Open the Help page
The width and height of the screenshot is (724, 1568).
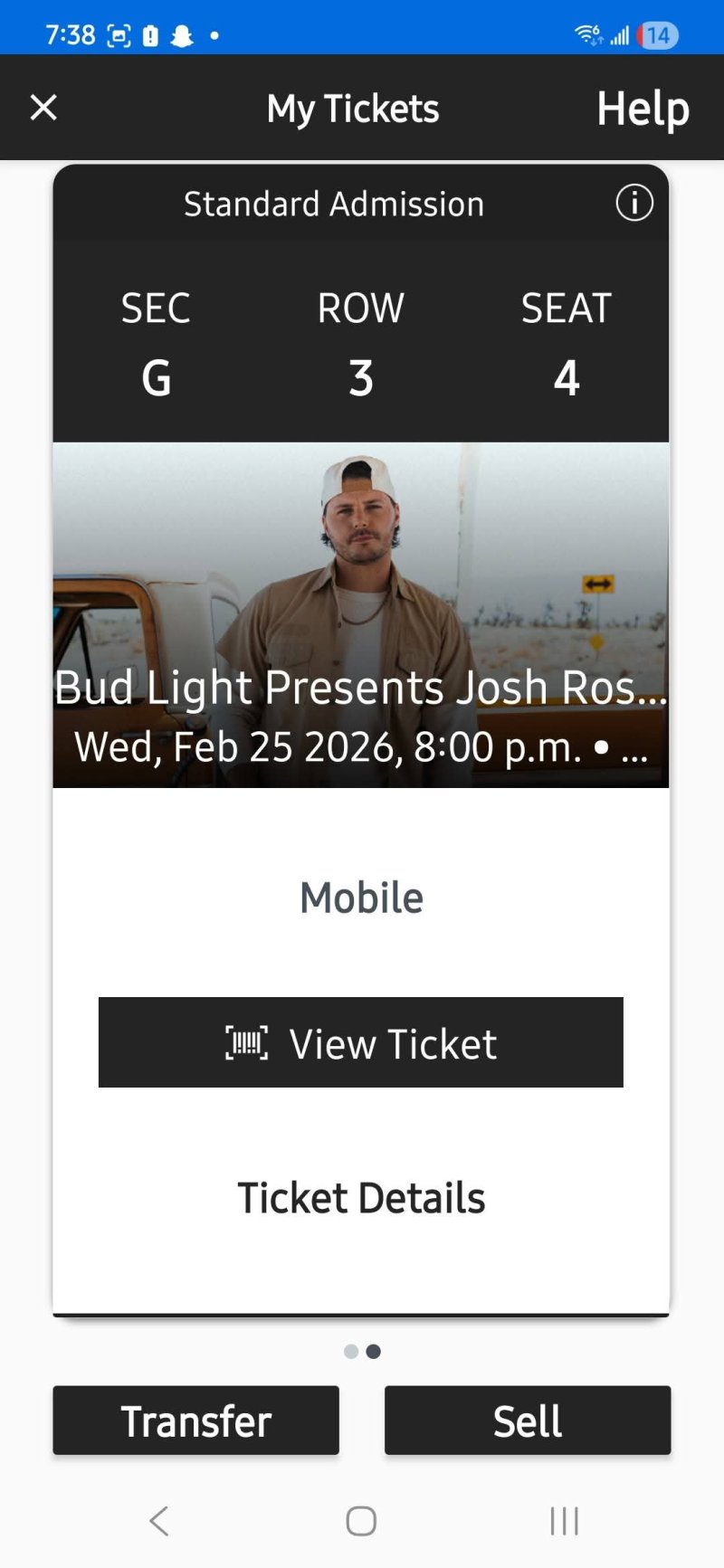pos(643,109)
